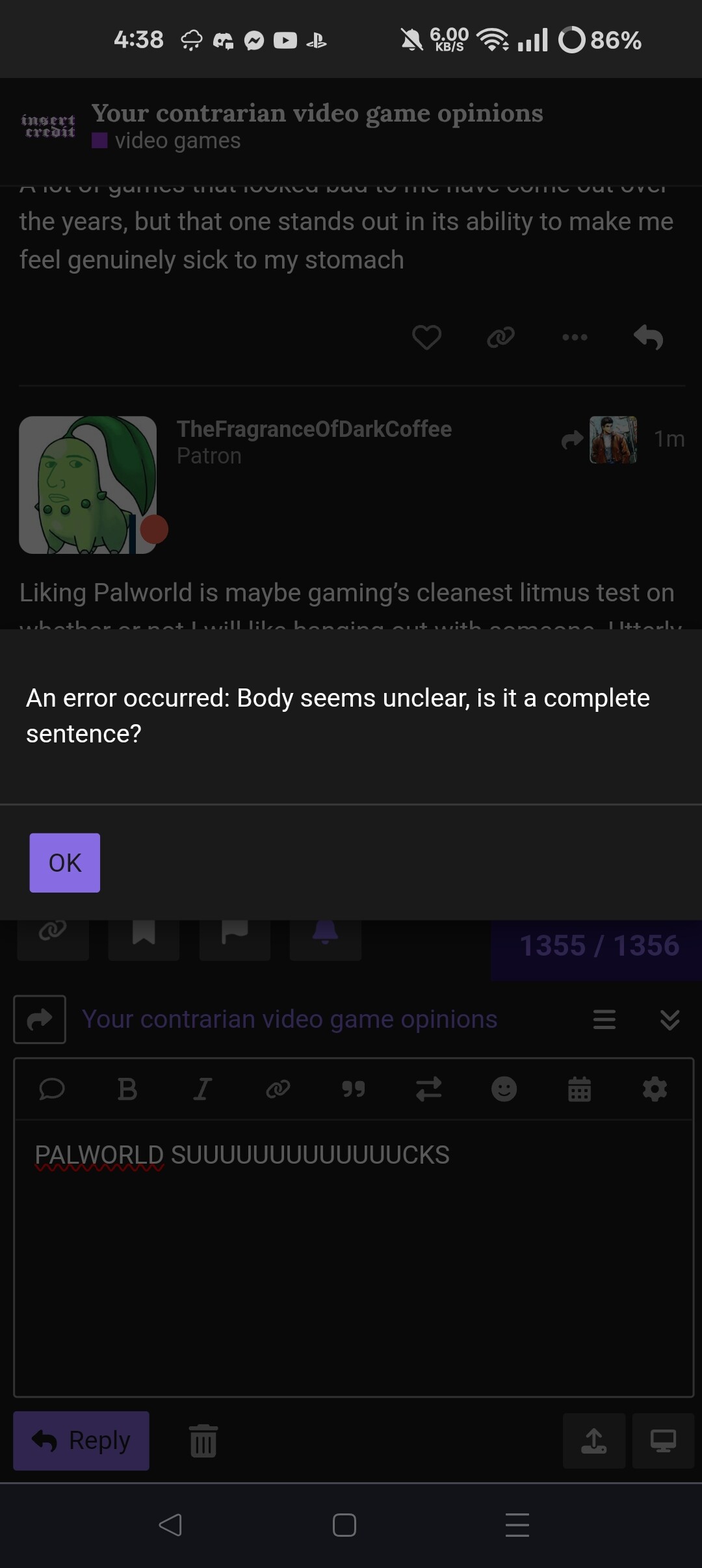Insert a date with the calendar icon

point(580,1089)
